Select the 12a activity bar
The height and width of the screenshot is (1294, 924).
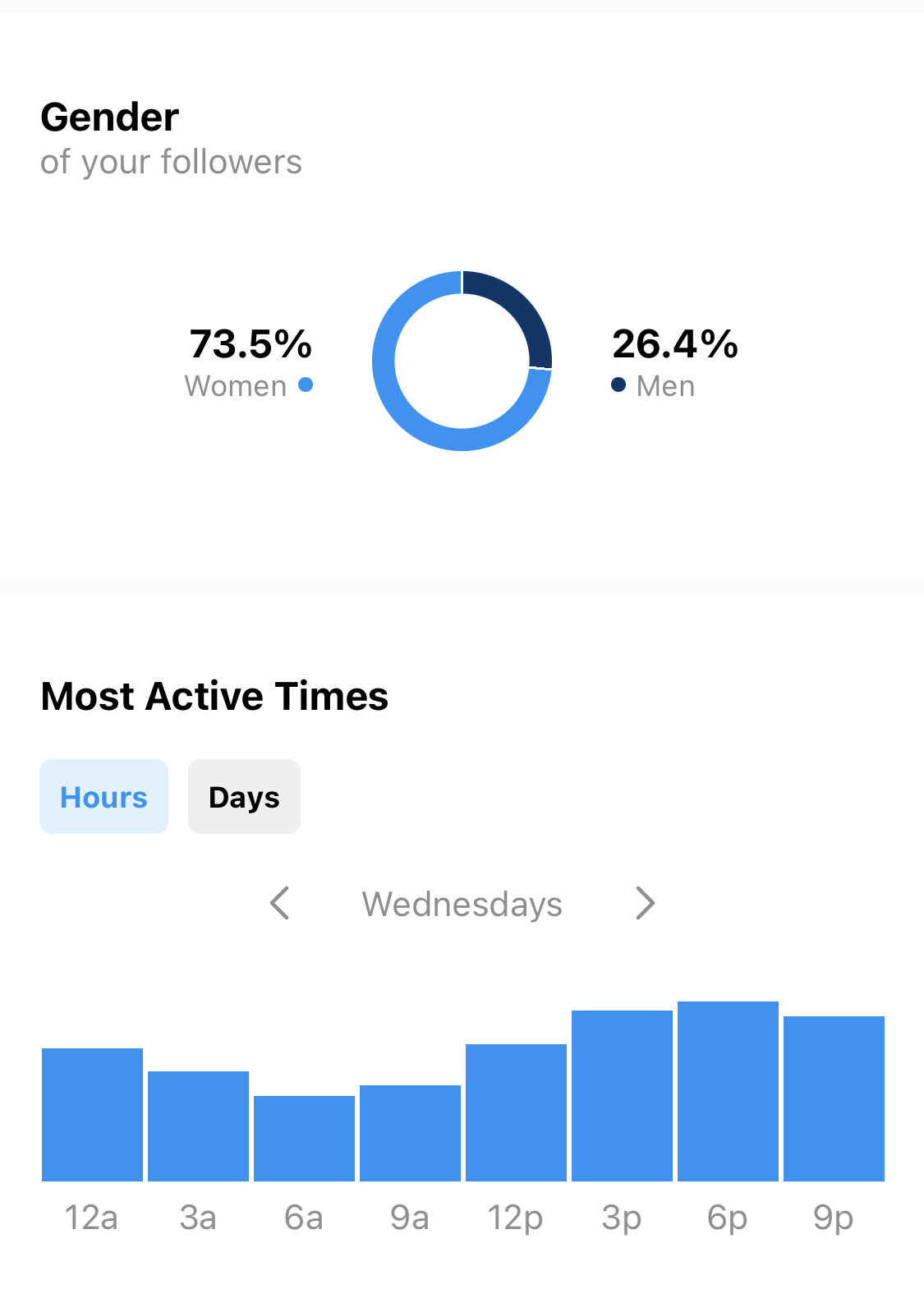[x=92, y=1115]
